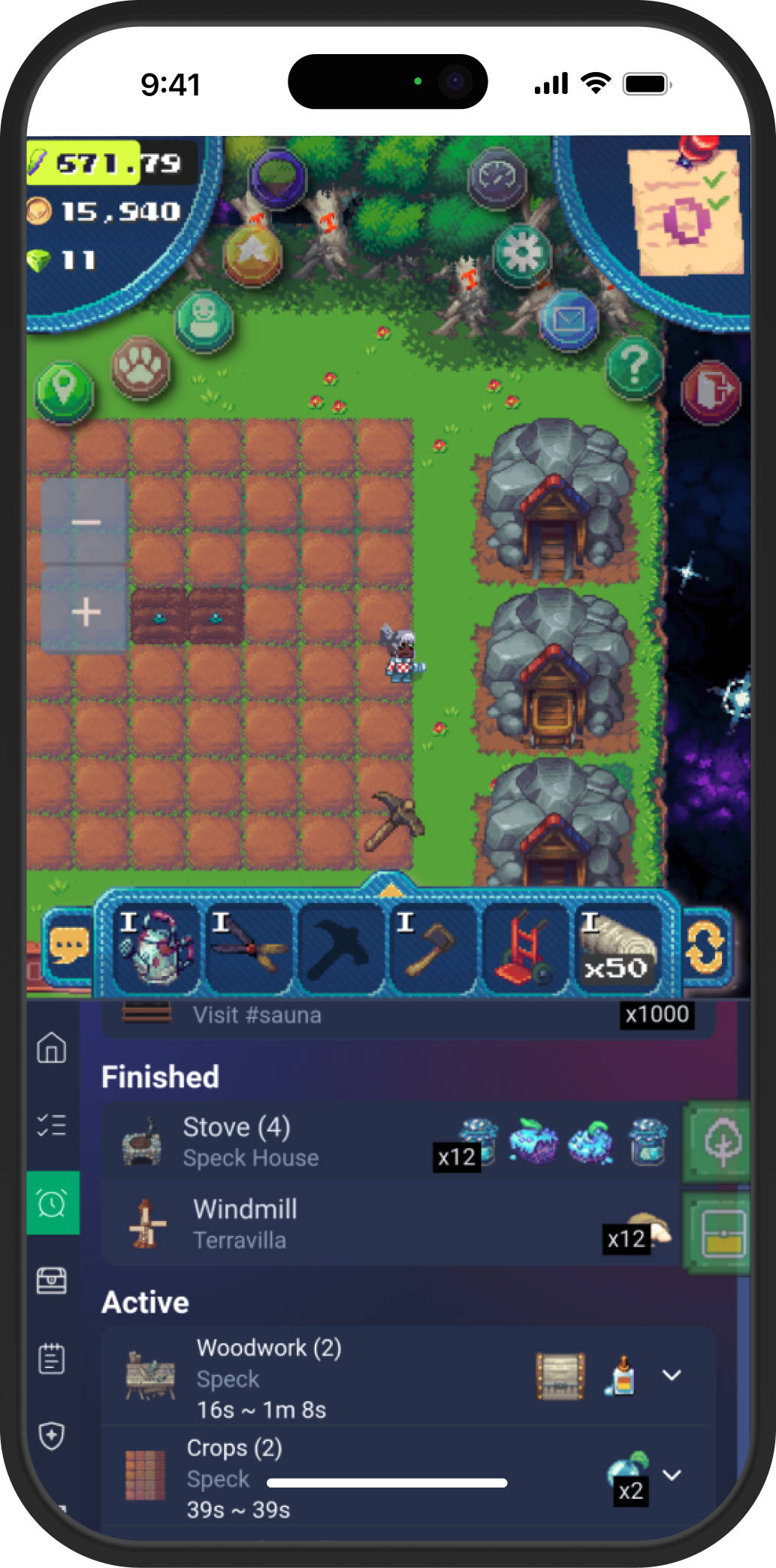The image size is (776, 1568).
Task: Switch to the home side tab
Action: pos(52,1047)
